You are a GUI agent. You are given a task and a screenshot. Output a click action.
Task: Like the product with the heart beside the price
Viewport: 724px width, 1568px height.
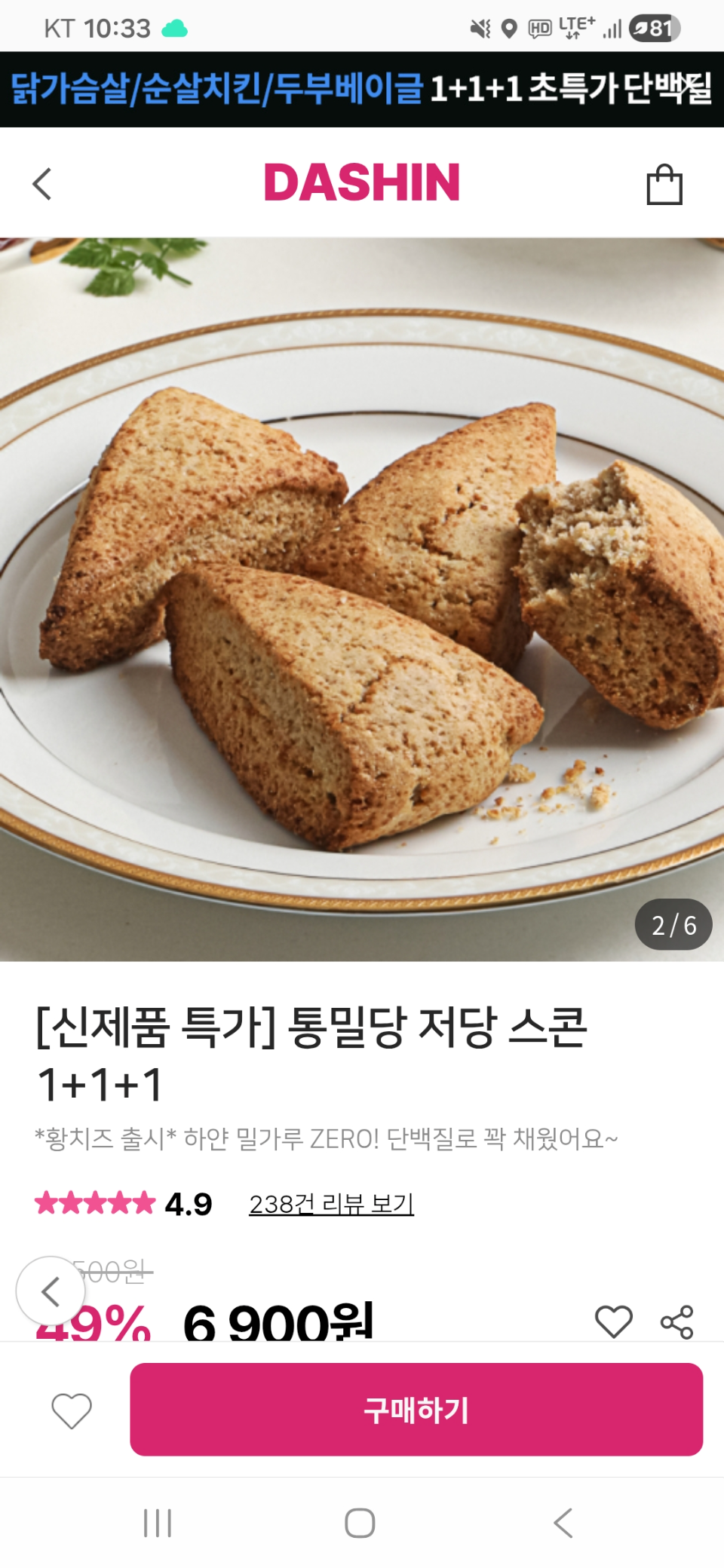tap(613, 1321)
